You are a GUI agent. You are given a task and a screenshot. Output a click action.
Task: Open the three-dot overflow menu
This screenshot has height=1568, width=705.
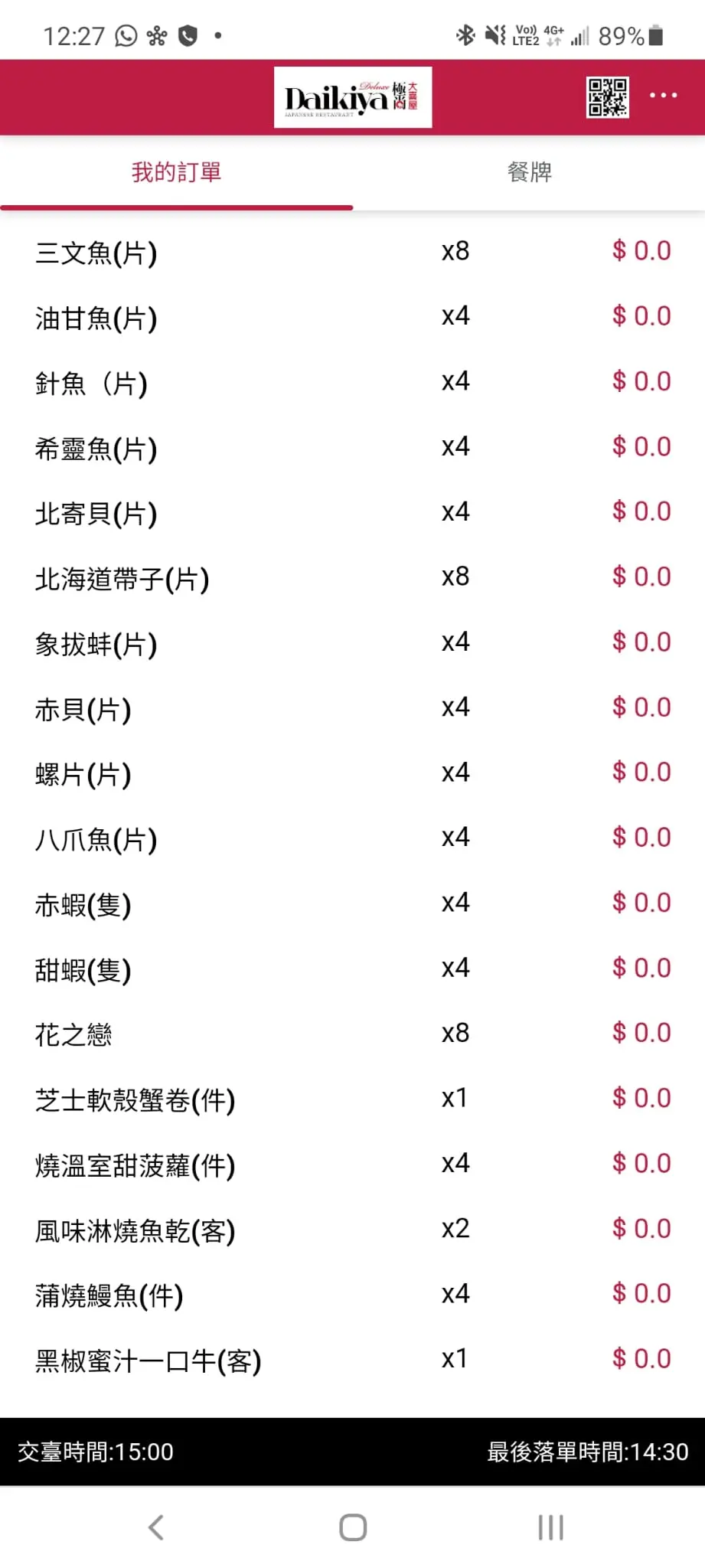coord(663,96)
